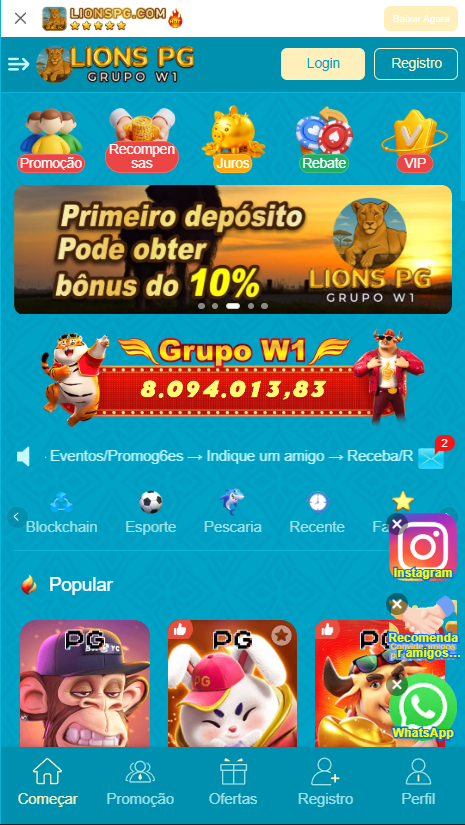Viewport: 465px width, 825px height.
Task: Open the messages envelope icon
Action: point(431,457)
